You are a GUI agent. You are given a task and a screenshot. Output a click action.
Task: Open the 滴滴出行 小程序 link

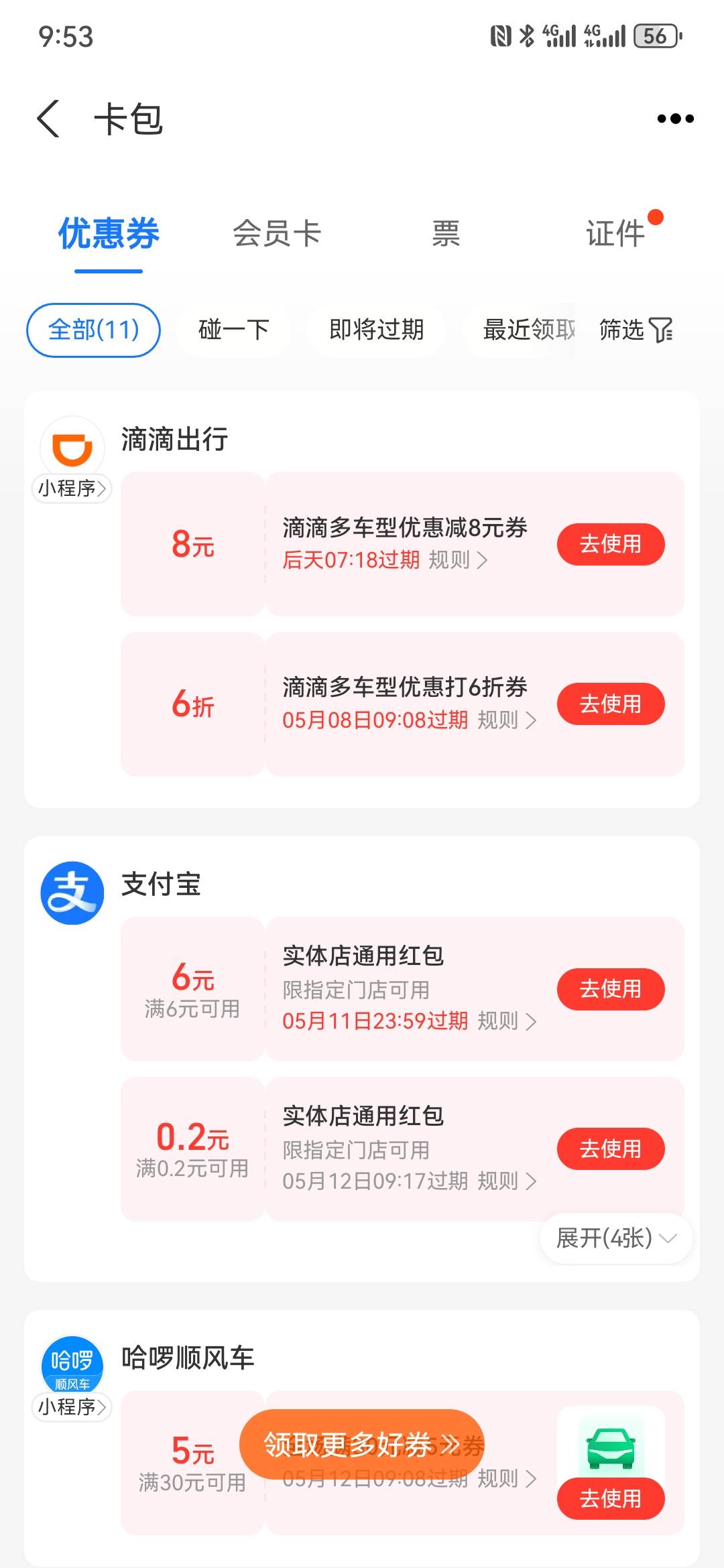(x=72, y=488)
